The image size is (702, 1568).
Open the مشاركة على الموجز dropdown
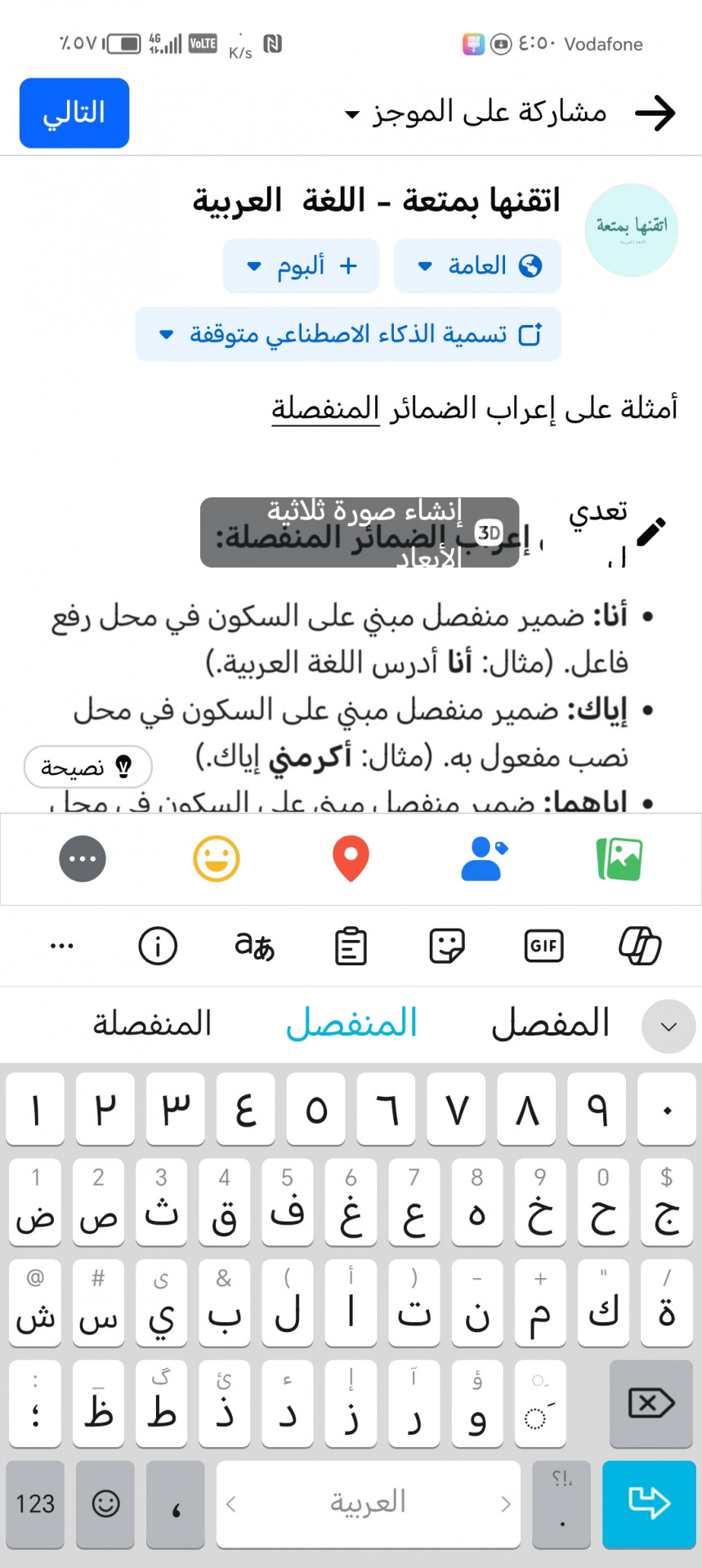[x=476, y=113]
